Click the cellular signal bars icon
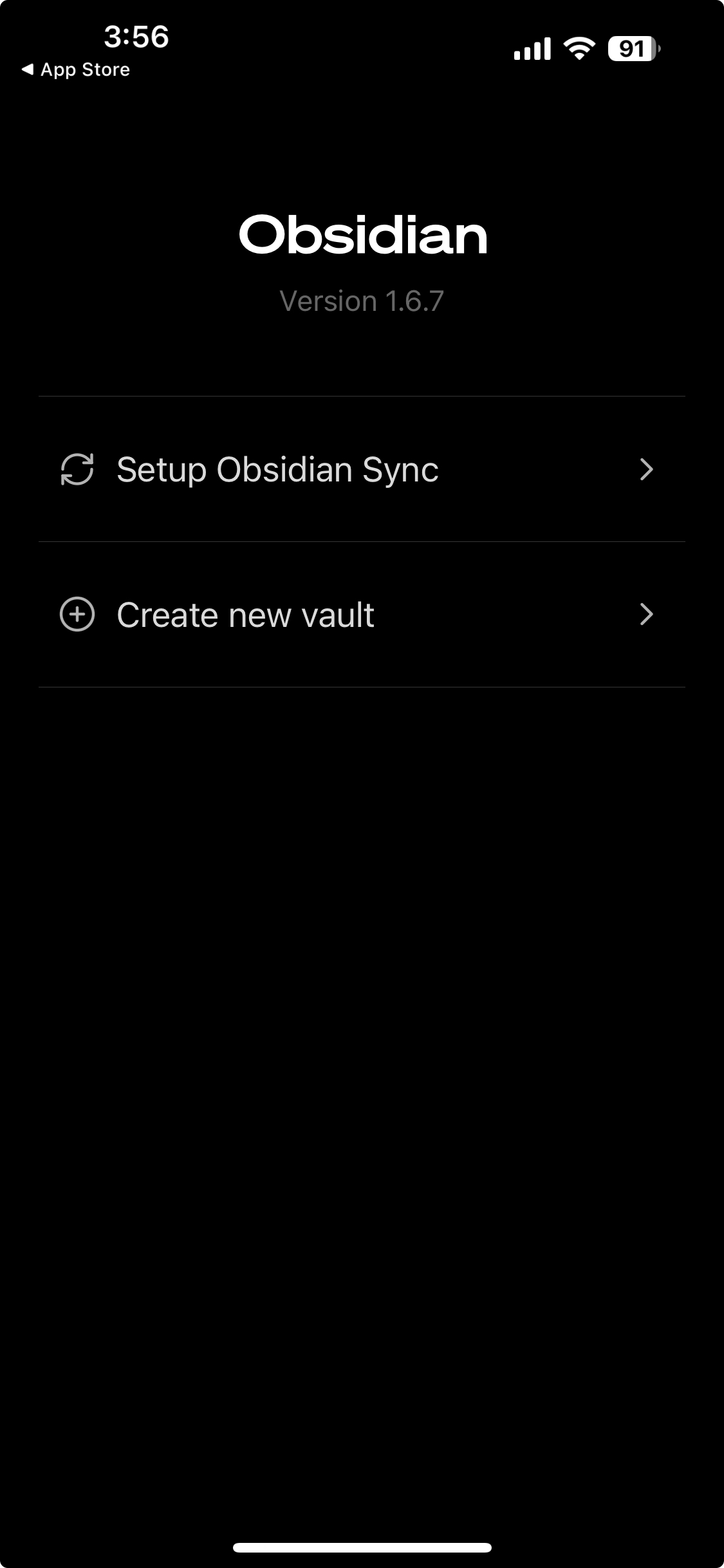Image resolution: width=724 pixels, height=1568 pixels. pos(533,48)
